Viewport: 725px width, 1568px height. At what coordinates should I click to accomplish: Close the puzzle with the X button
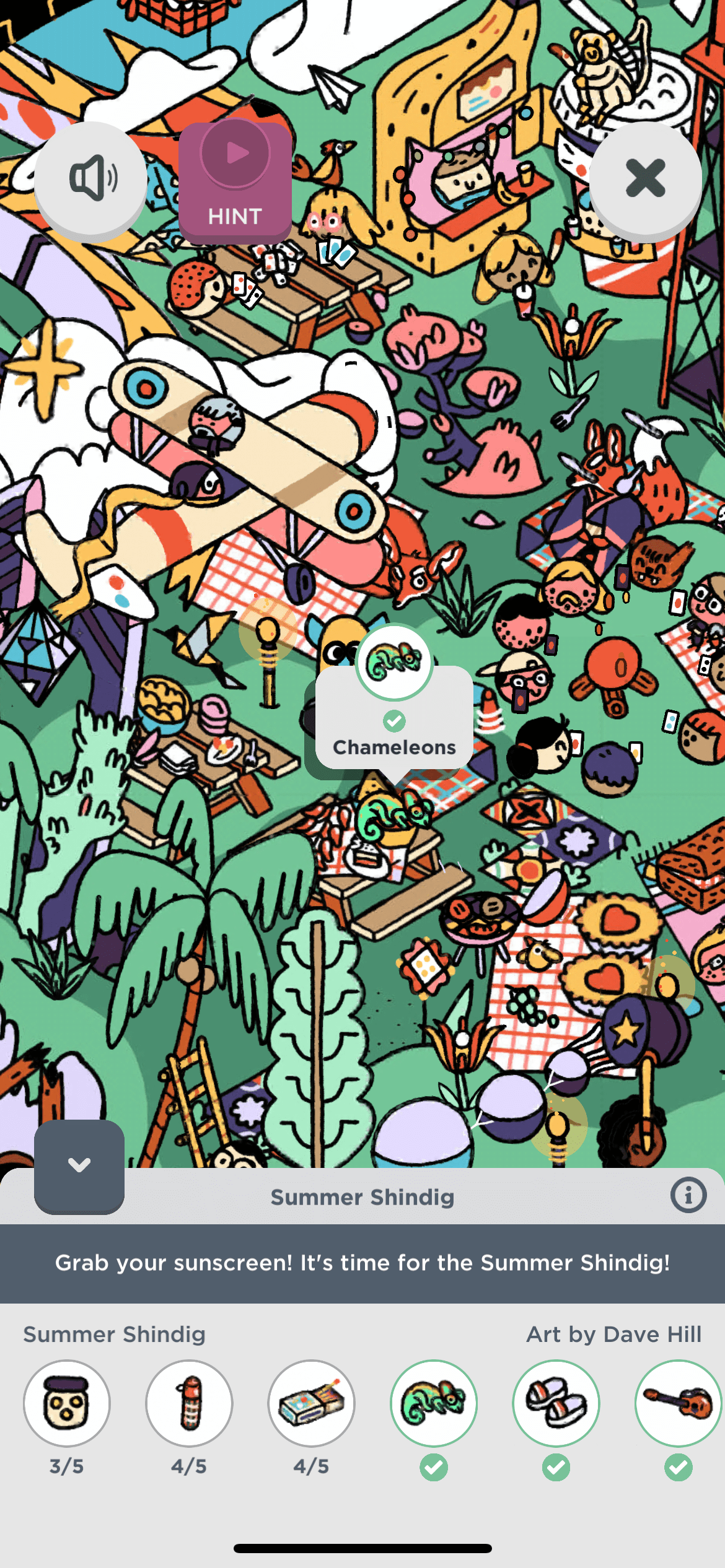(x=645, y=178)
